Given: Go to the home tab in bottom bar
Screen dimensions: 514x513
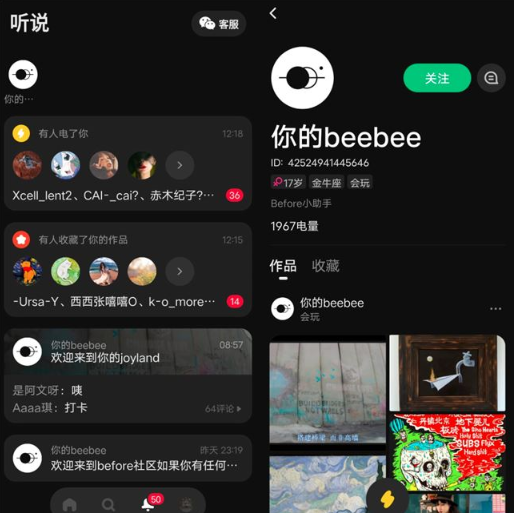Looking at the screenshot, I should pyautogui.click(x=69, y=505).
